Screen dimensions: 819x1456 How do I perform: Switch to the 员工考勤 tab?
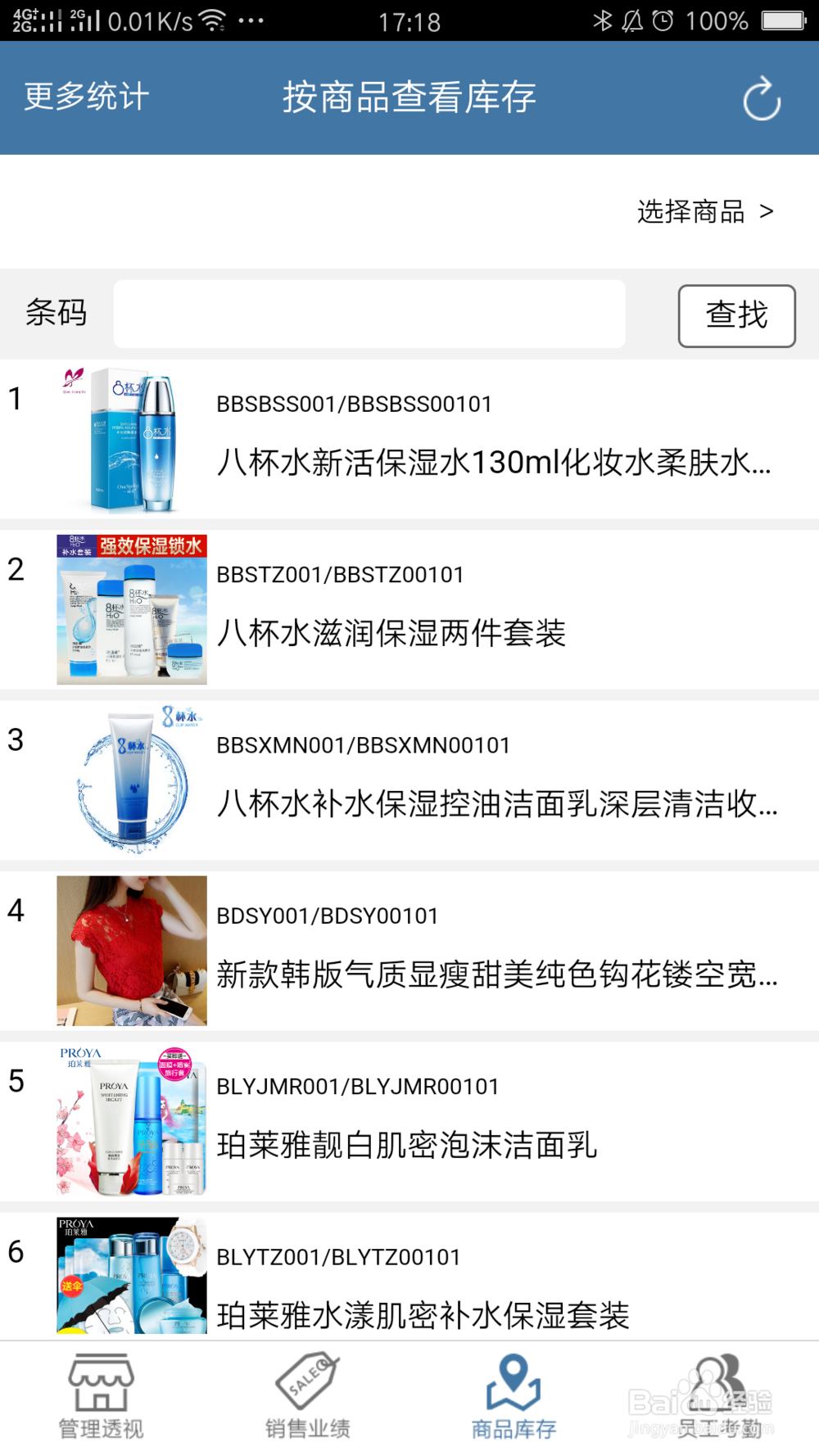pyautogui.click(x=719, y=1399)
